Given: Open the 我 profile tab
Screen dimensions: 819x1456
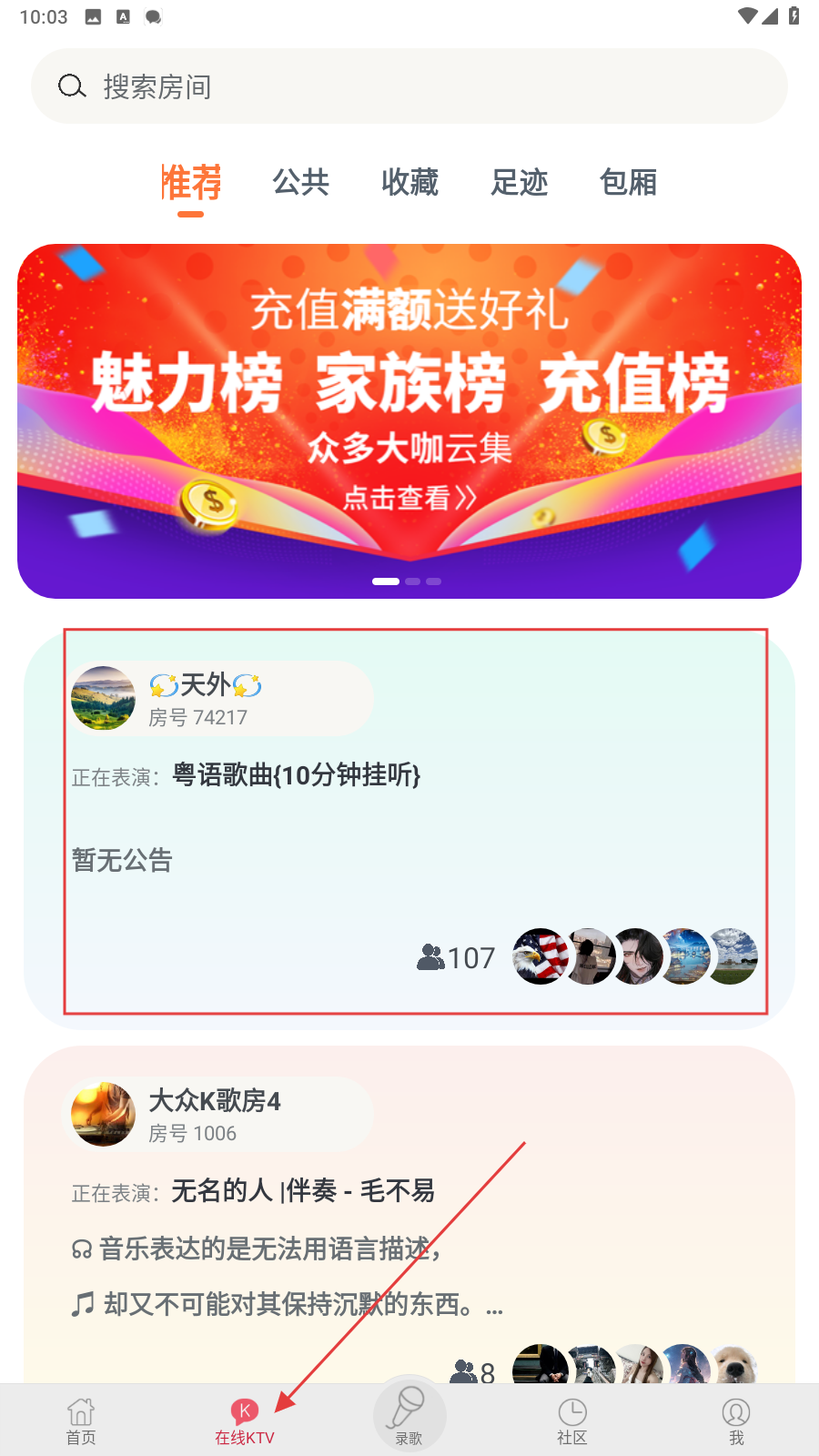Looking at the screenshot, I should point(736,1421).
